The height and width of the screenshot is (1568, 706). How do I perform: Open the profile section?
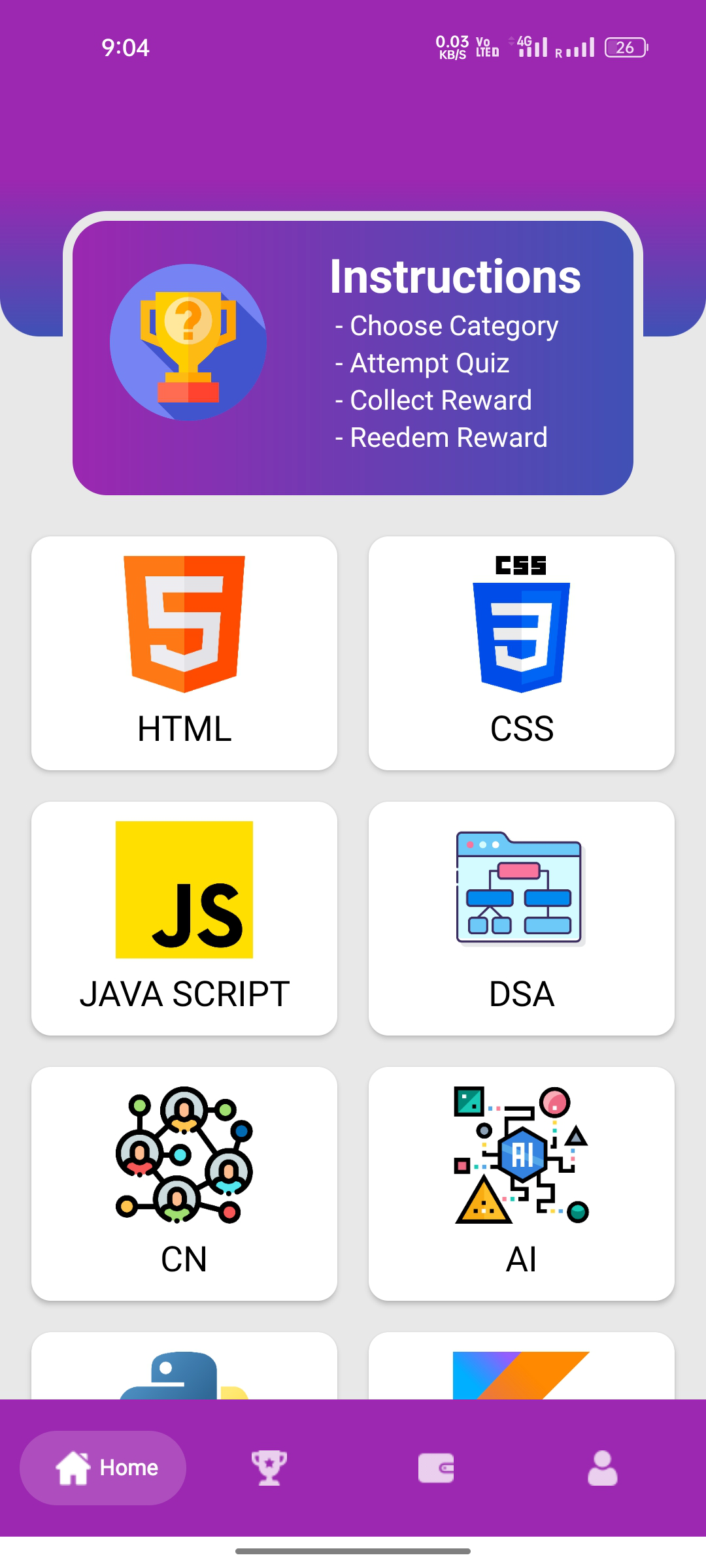point(602,1467)
